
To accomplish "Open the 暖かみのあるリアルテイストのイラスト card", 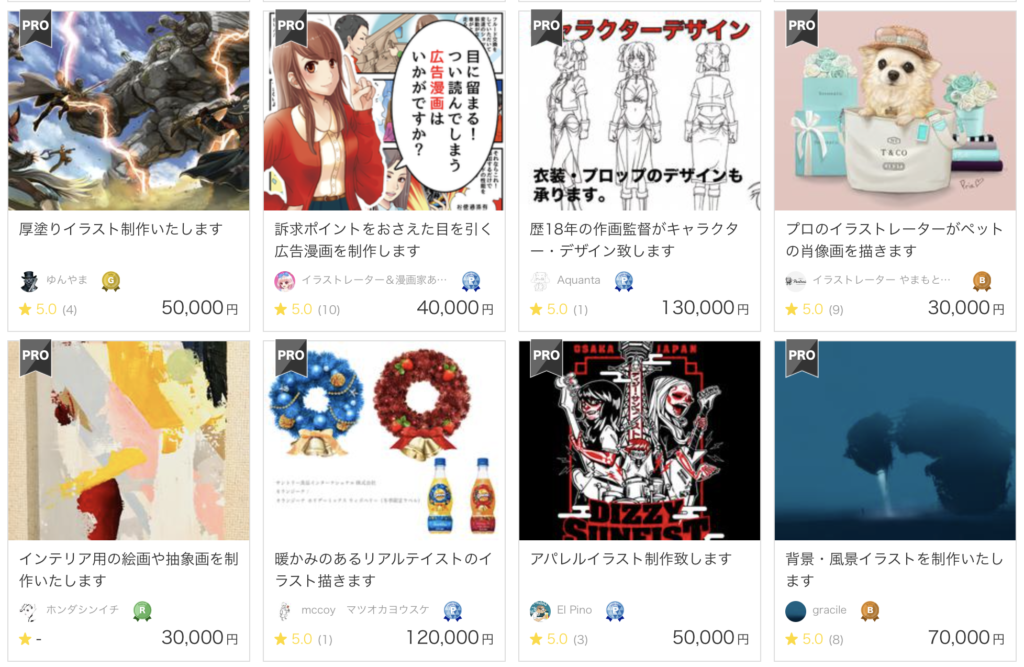I will (383, 569).
